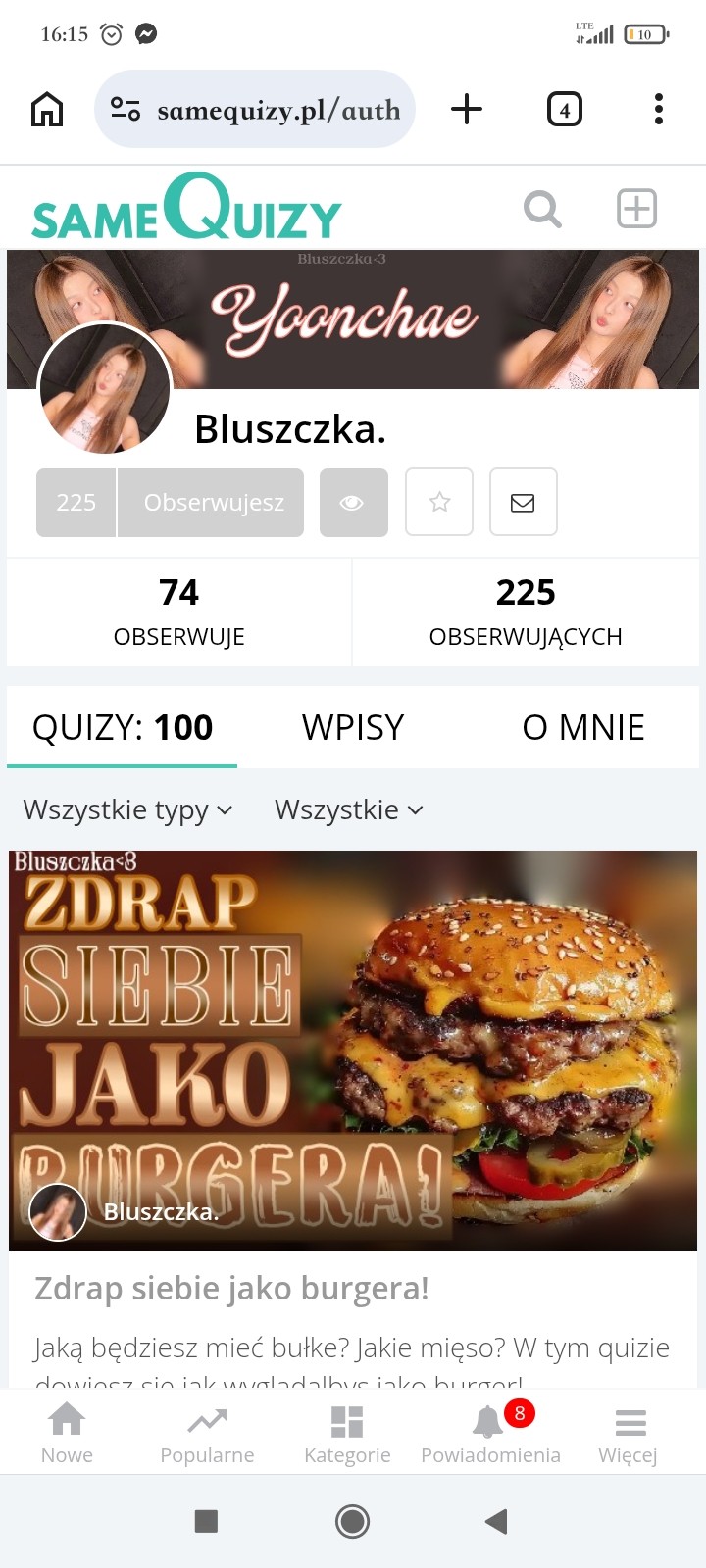Screen dimensions: 706x1568
Task: Open Popularne in bottom navigation
Action: [x=207, y=1433]
